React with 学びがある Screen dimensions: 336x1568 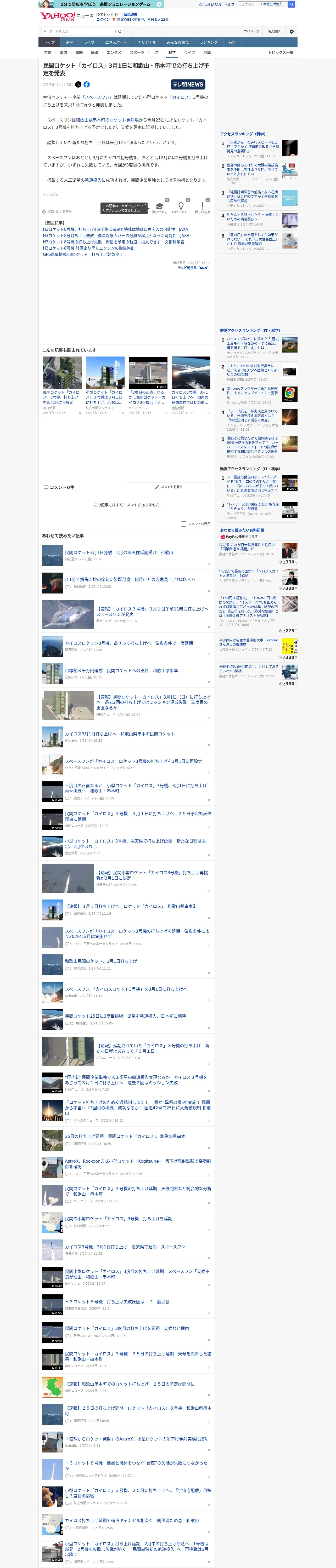pos(159,208)
